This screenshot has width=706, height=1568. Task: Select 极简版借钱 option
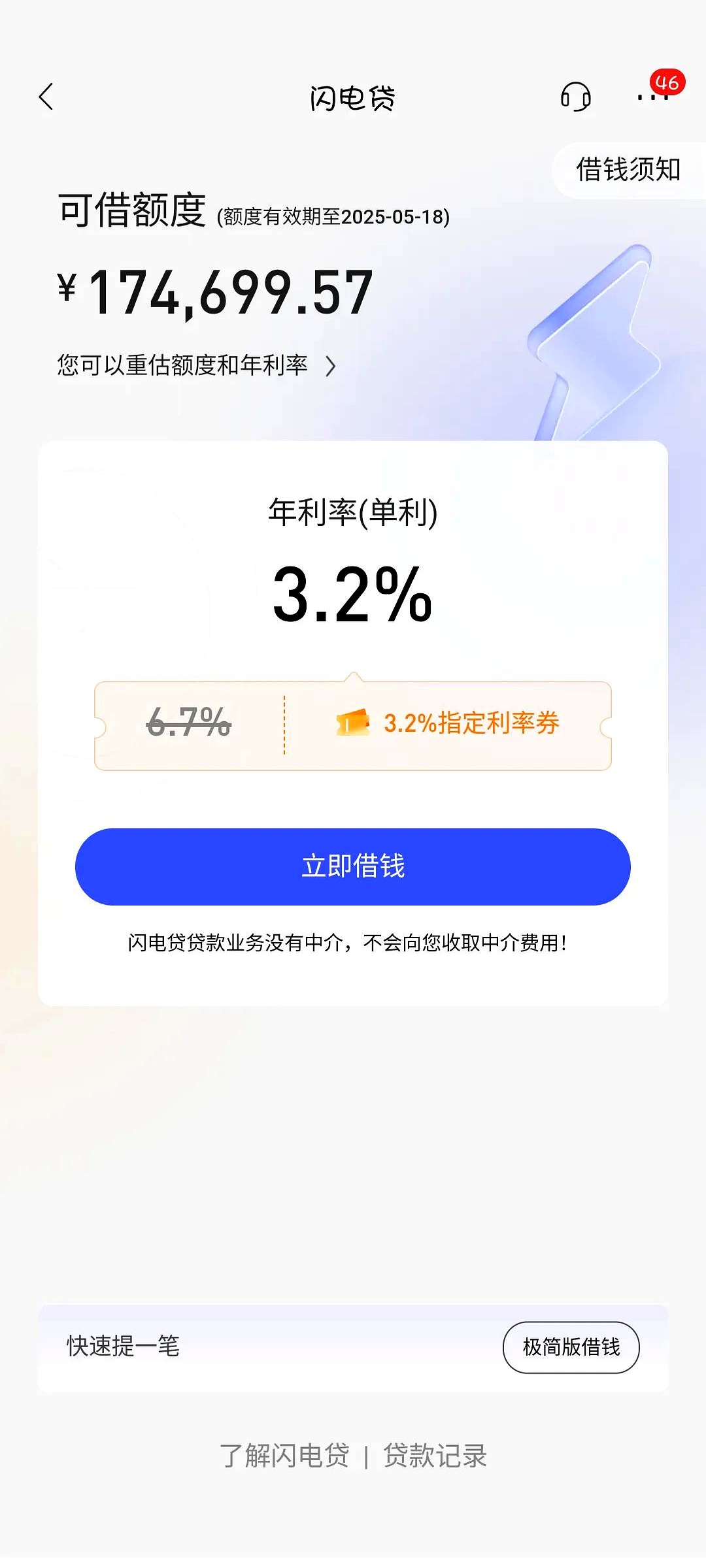[x=571, y=1347]
